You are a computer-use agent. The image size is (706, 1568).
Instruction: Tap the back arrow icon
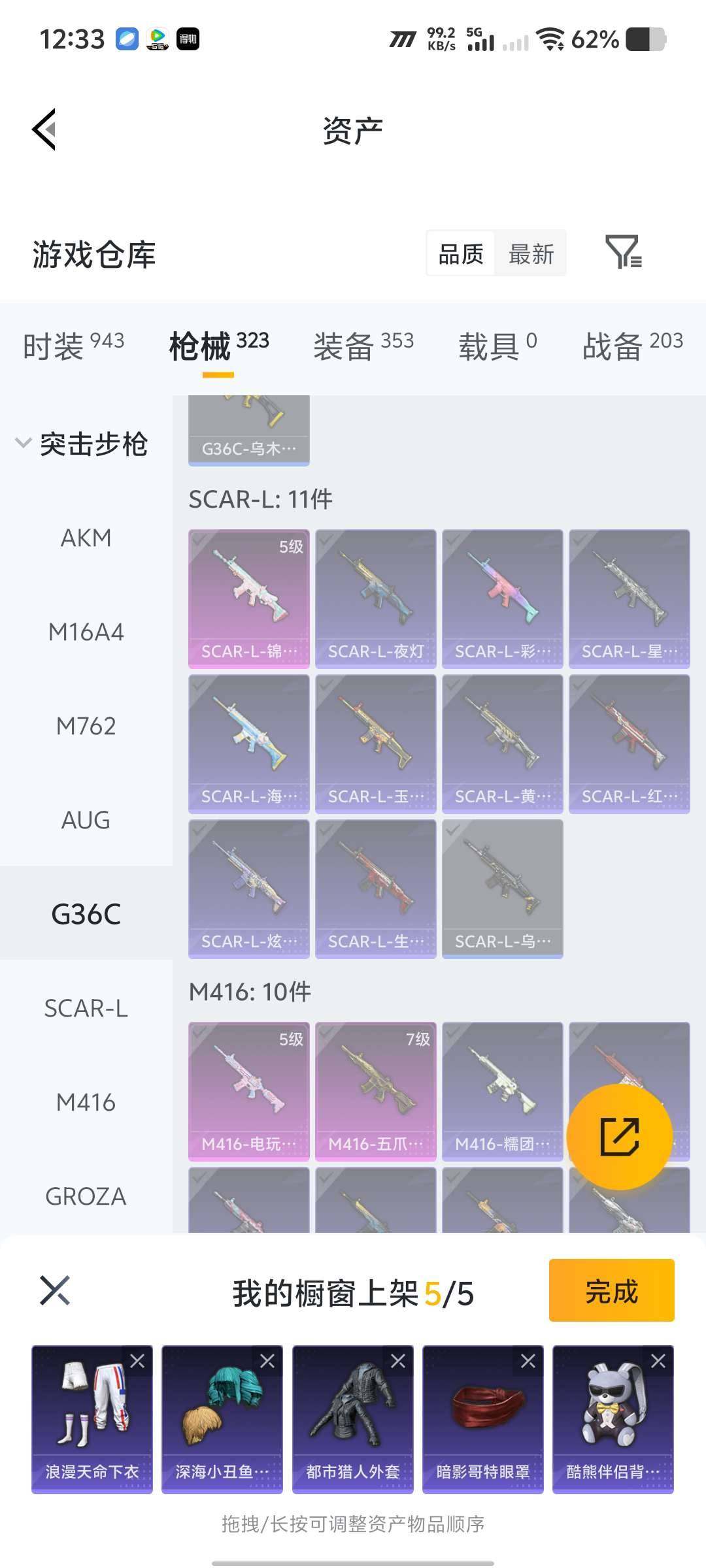(44, 129)
